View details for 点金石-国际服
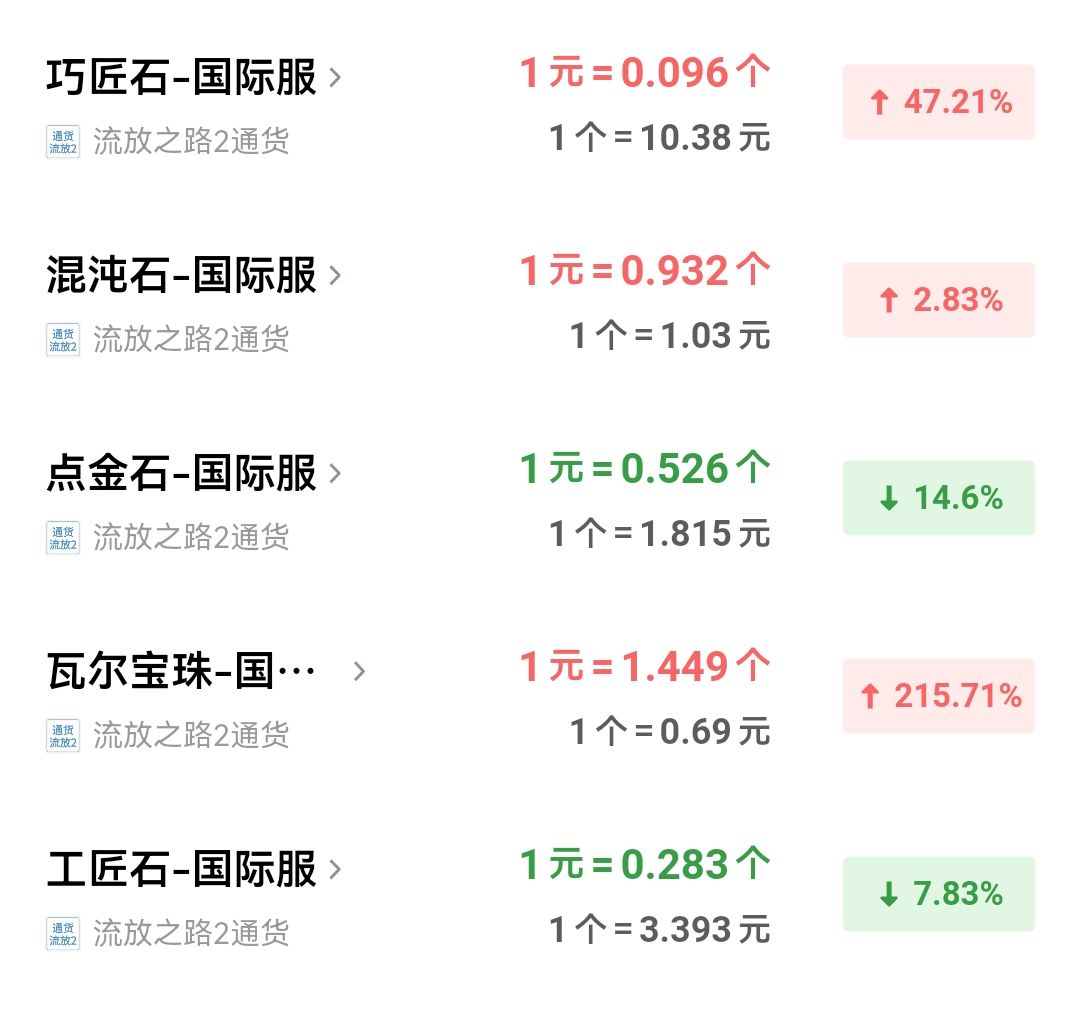The width and height of the screenshot is (1080, 1011). click(182, 473)
